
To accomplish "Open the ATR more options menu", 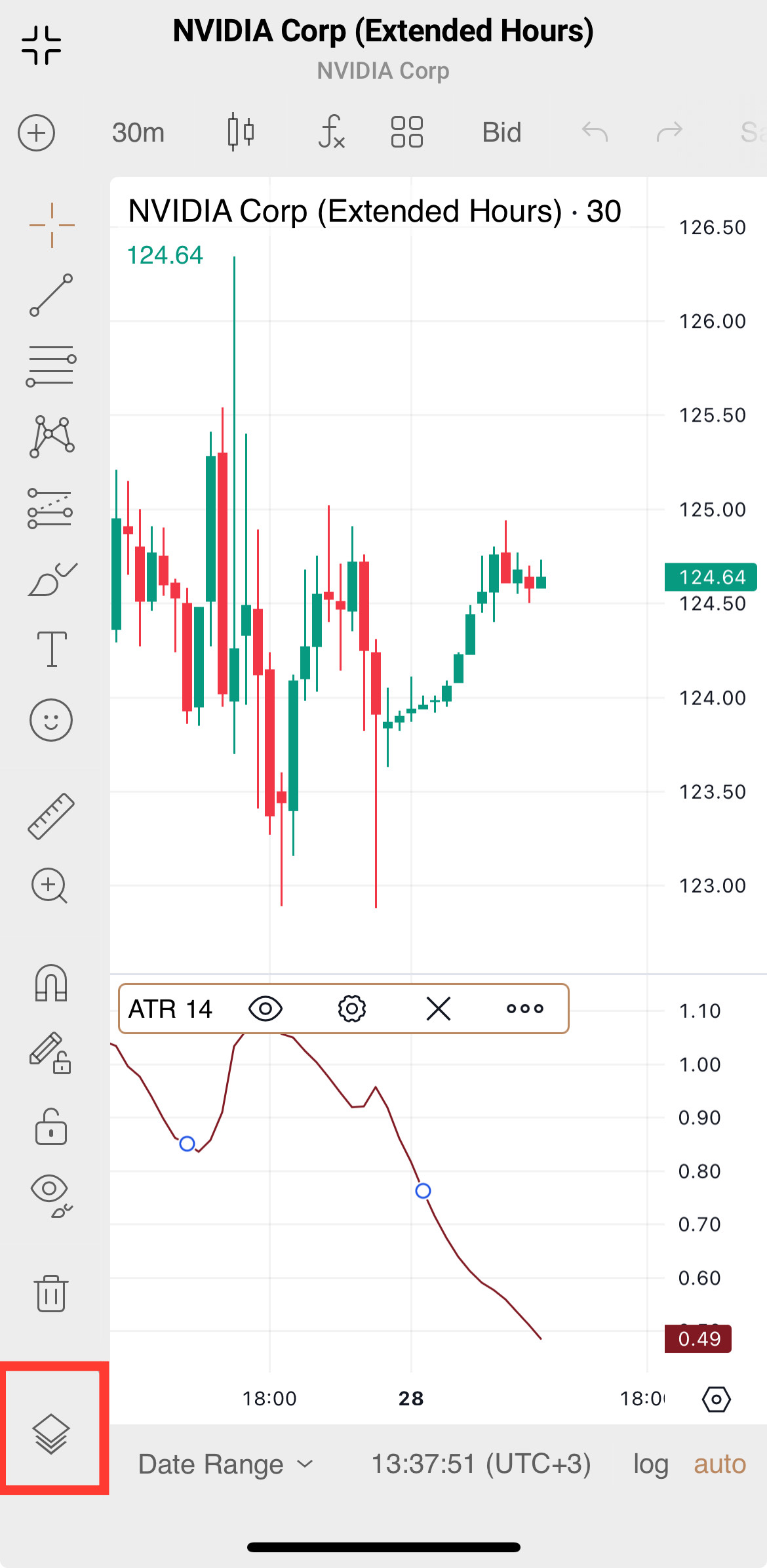I will pyautogui.click(x=524, y=1009).
